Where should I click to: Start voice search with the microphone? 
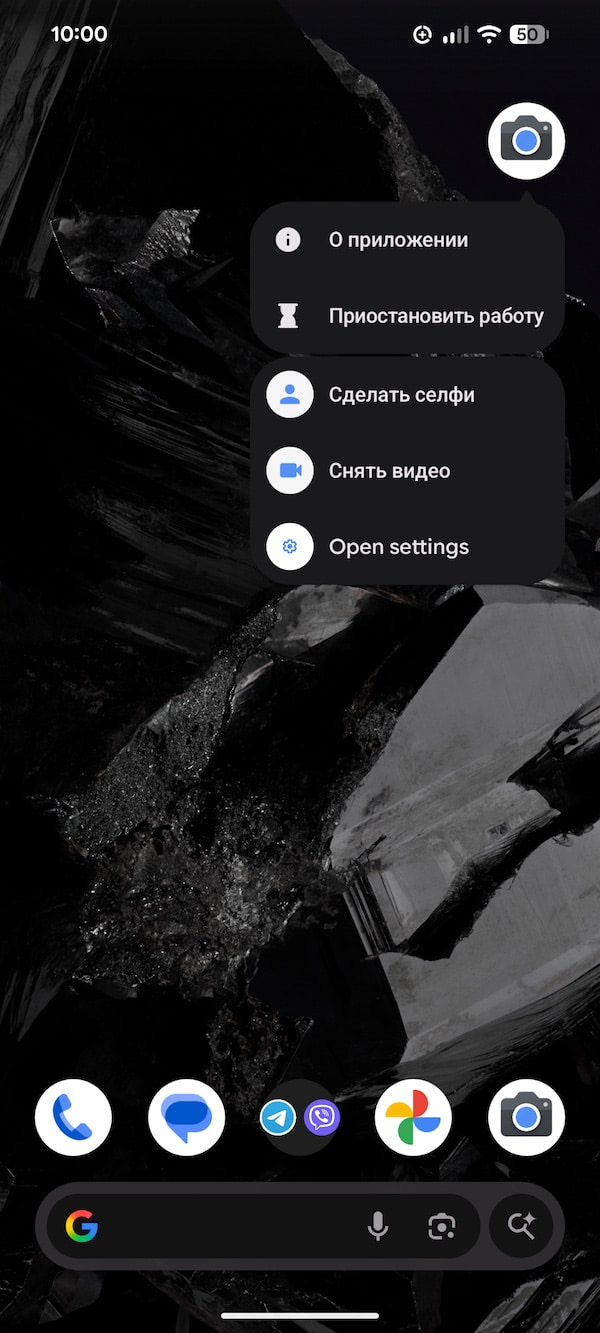378,1226
